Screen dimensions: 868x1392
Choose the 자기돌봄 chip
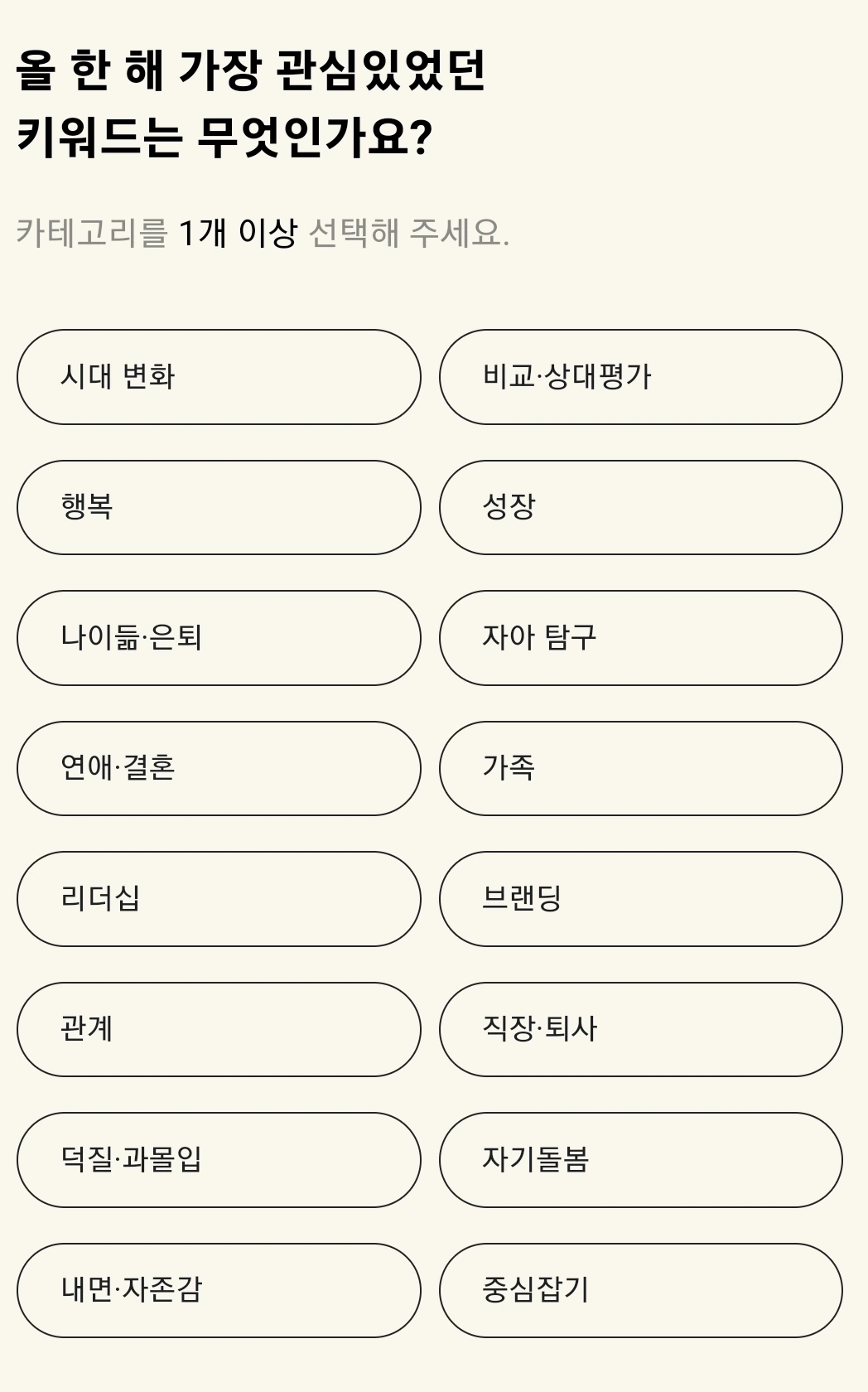(x=641, y=1160)
